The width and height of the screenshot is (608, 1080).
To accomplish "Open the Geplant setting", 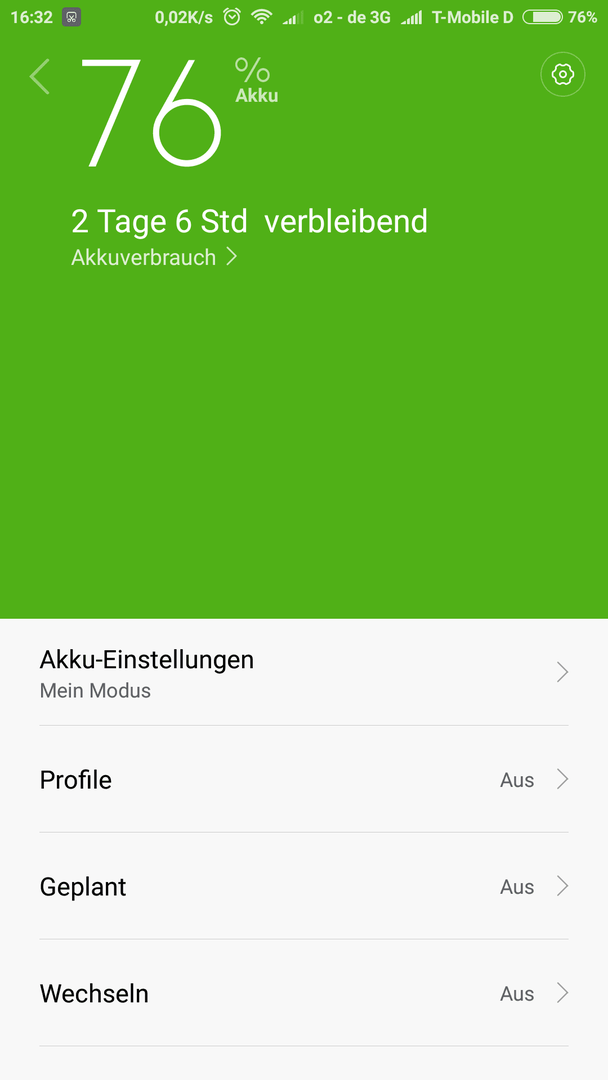I will pyautogui.click(x=304, y=886).
